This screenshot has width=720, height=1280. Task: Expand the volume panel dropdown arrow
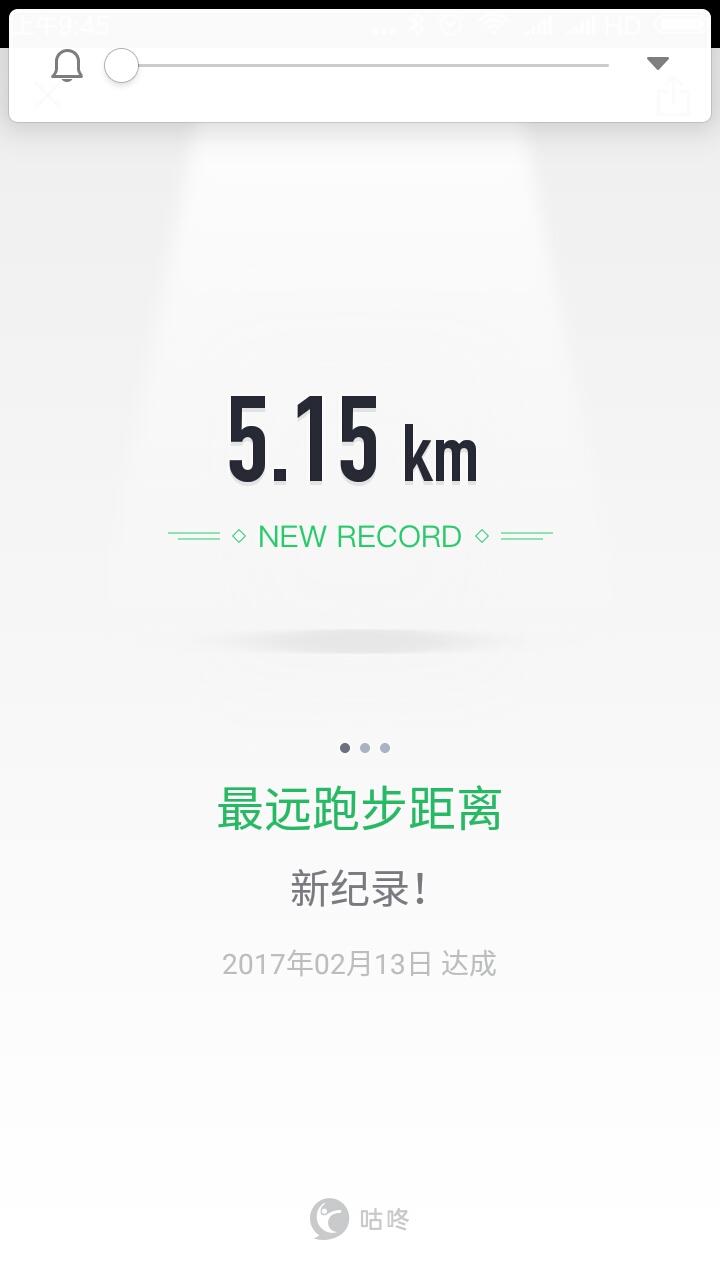pos(657,64)
